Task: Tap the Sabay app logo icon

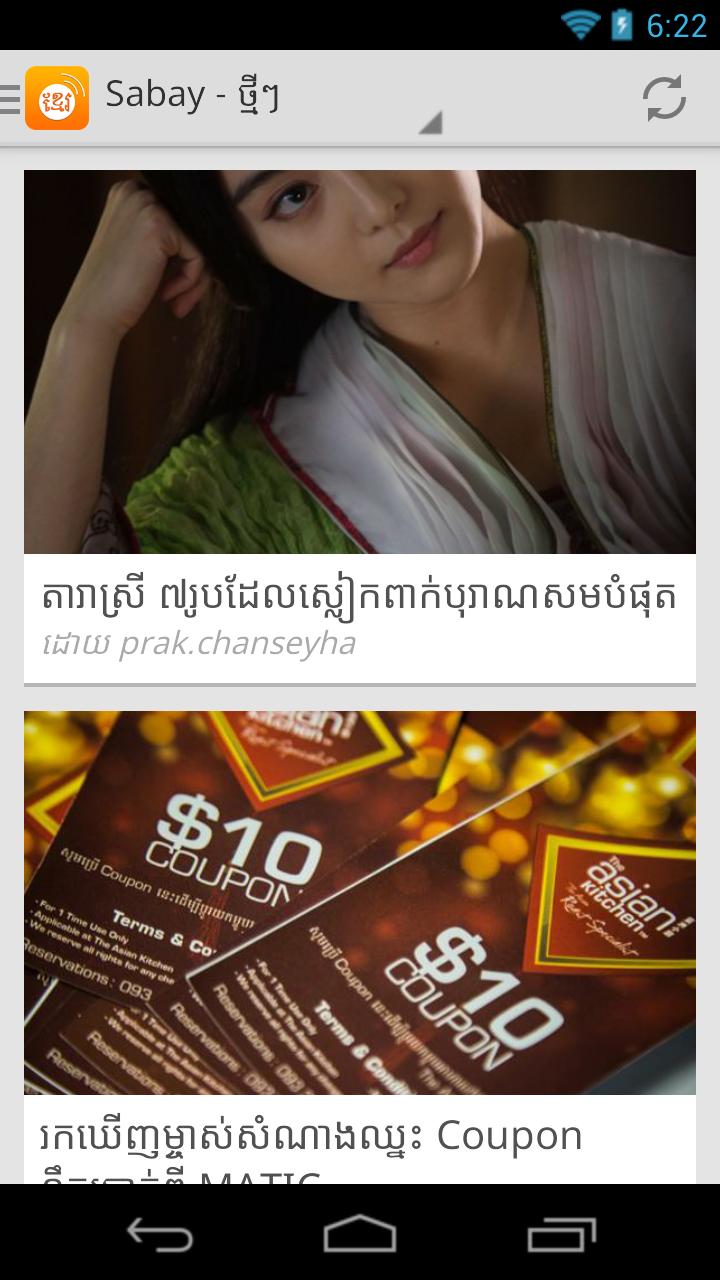Action: pos(57,97)
